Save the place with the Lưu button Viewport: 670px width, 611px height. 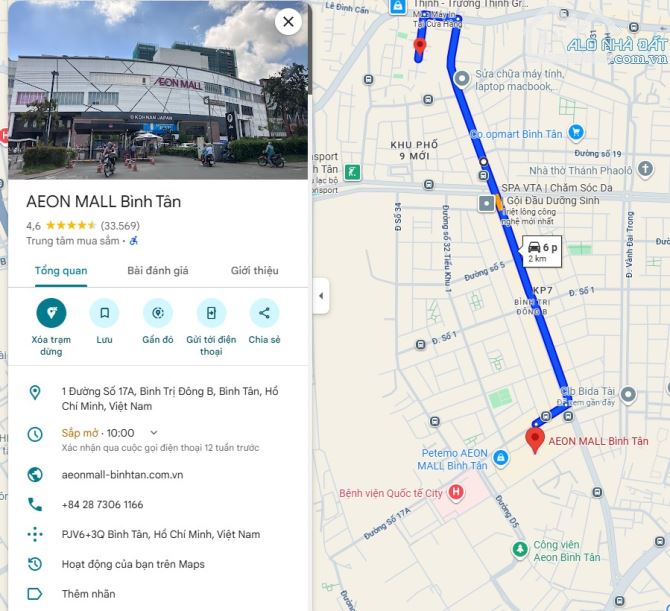(104, 314)
